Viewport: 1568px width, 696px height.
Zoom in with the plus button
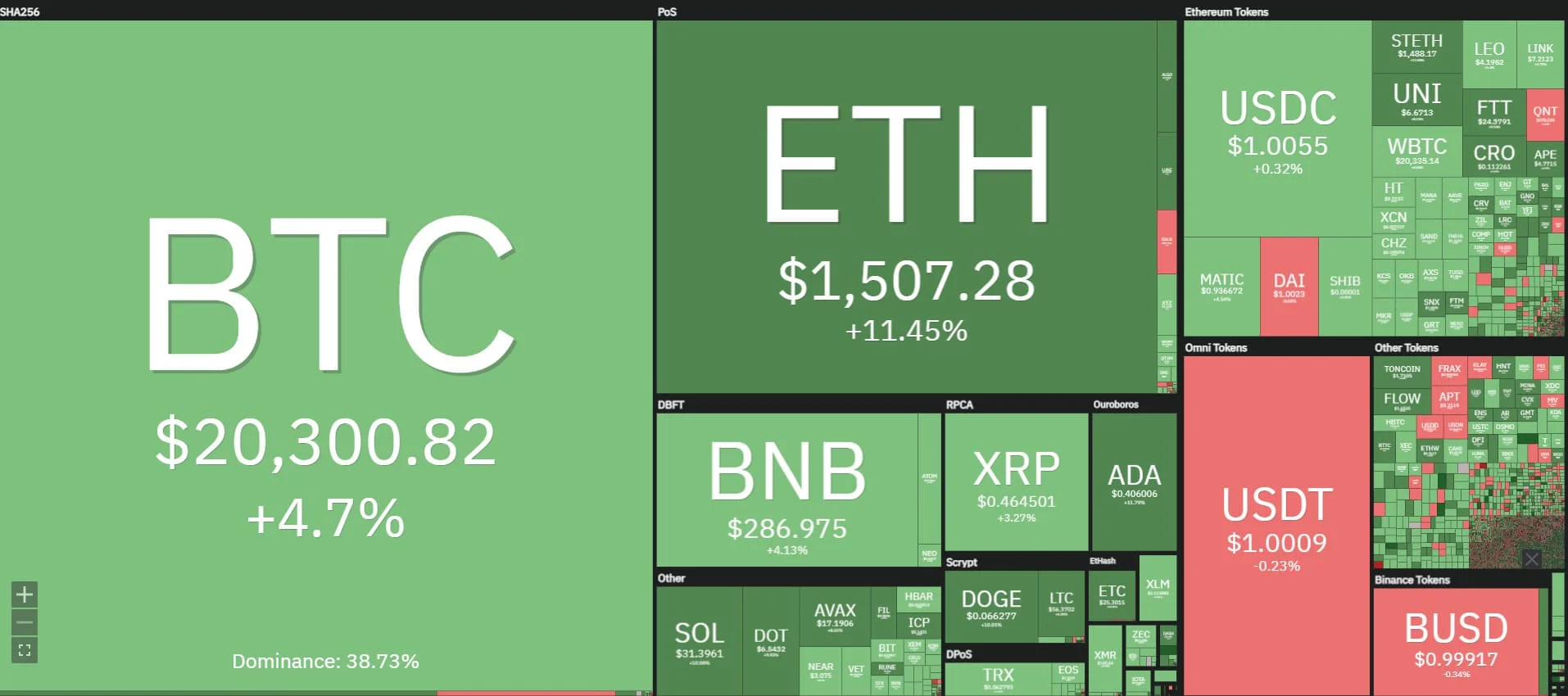point(25,594)
